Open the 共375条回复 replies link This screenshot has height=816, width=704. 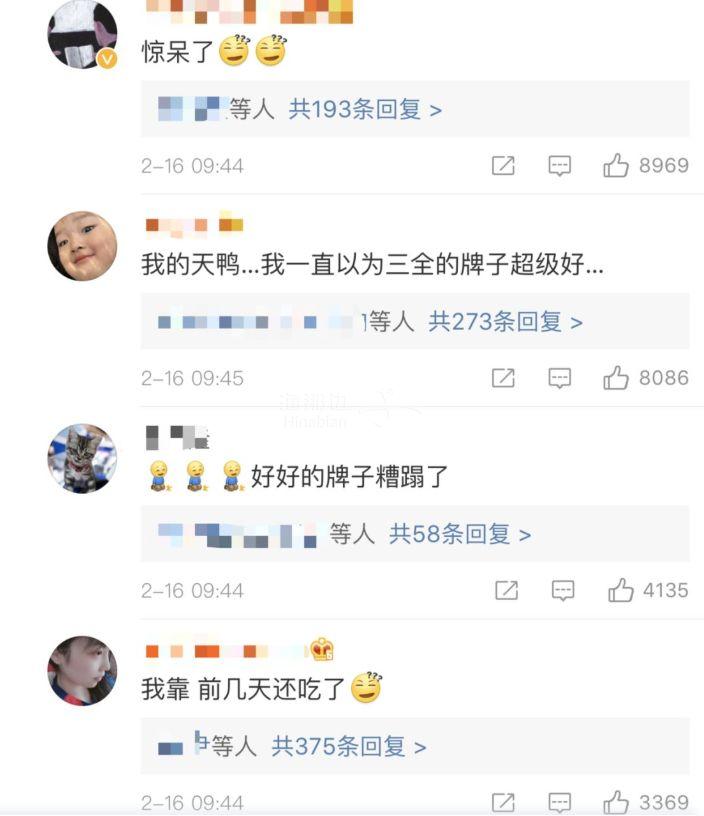[349, 747]
